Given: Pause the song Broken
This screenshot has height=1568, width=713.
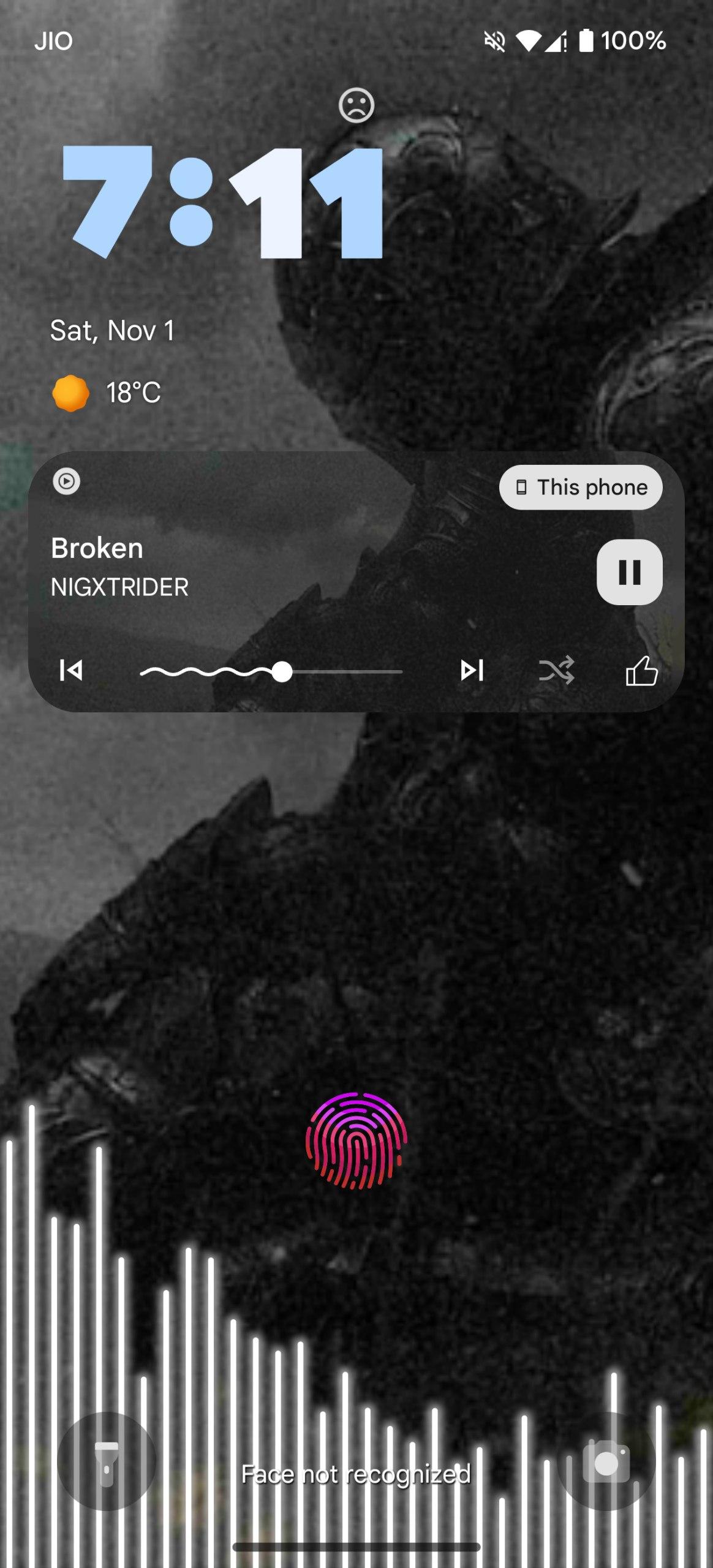Looking at the screenshot, I should [x=629, y=572].
